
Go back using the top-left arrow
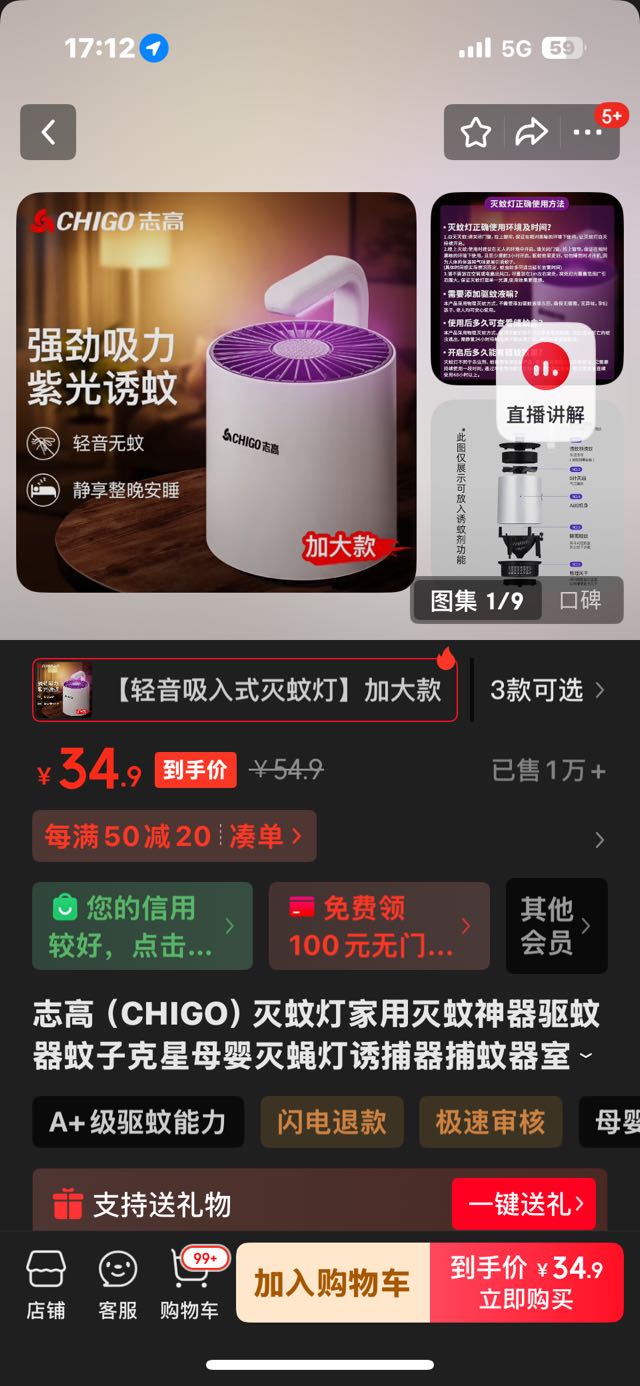pyautogui.click(x=48, y=132)
